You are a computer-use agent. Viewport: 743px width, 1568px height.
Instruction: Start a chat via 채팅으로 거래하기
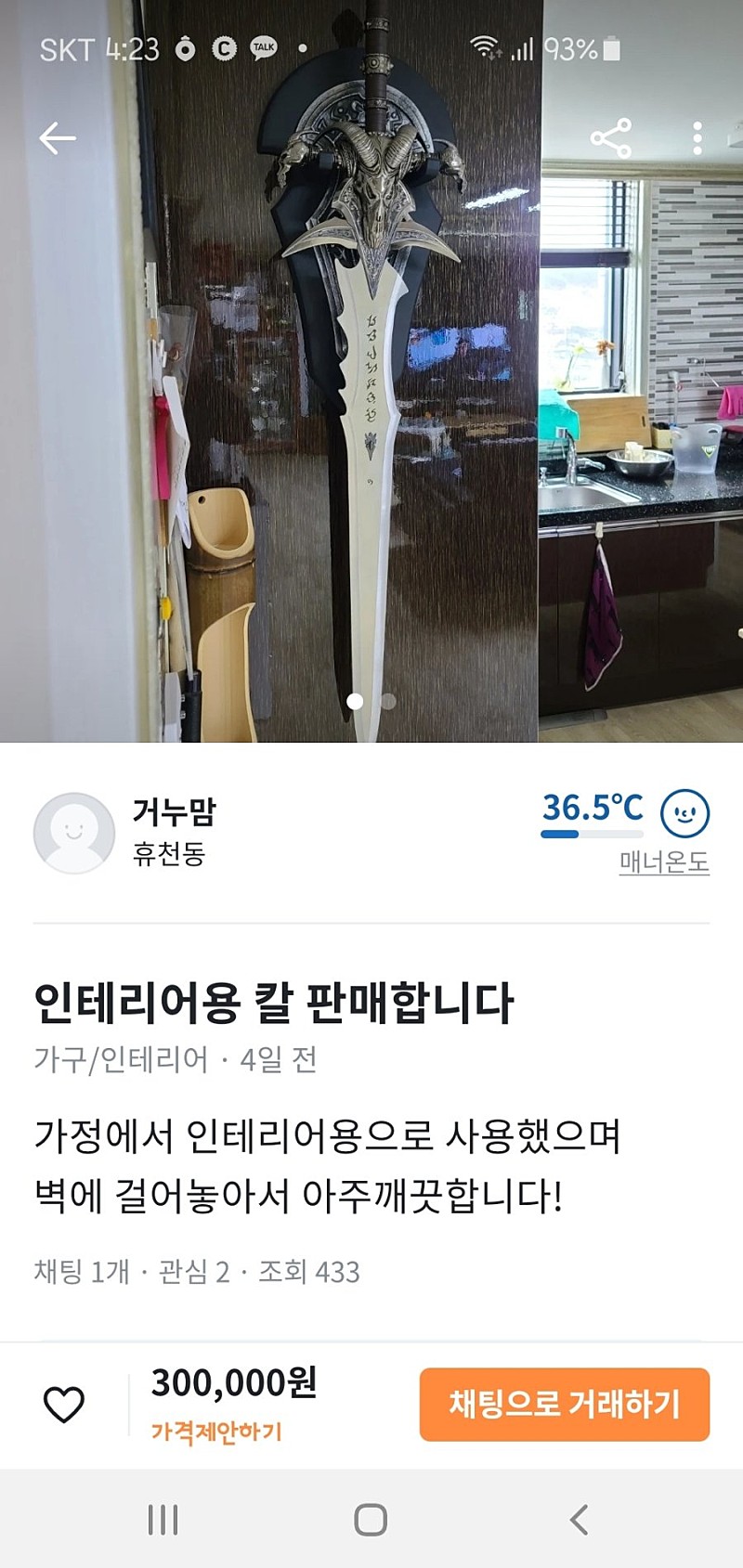[x=564, y=1404]
